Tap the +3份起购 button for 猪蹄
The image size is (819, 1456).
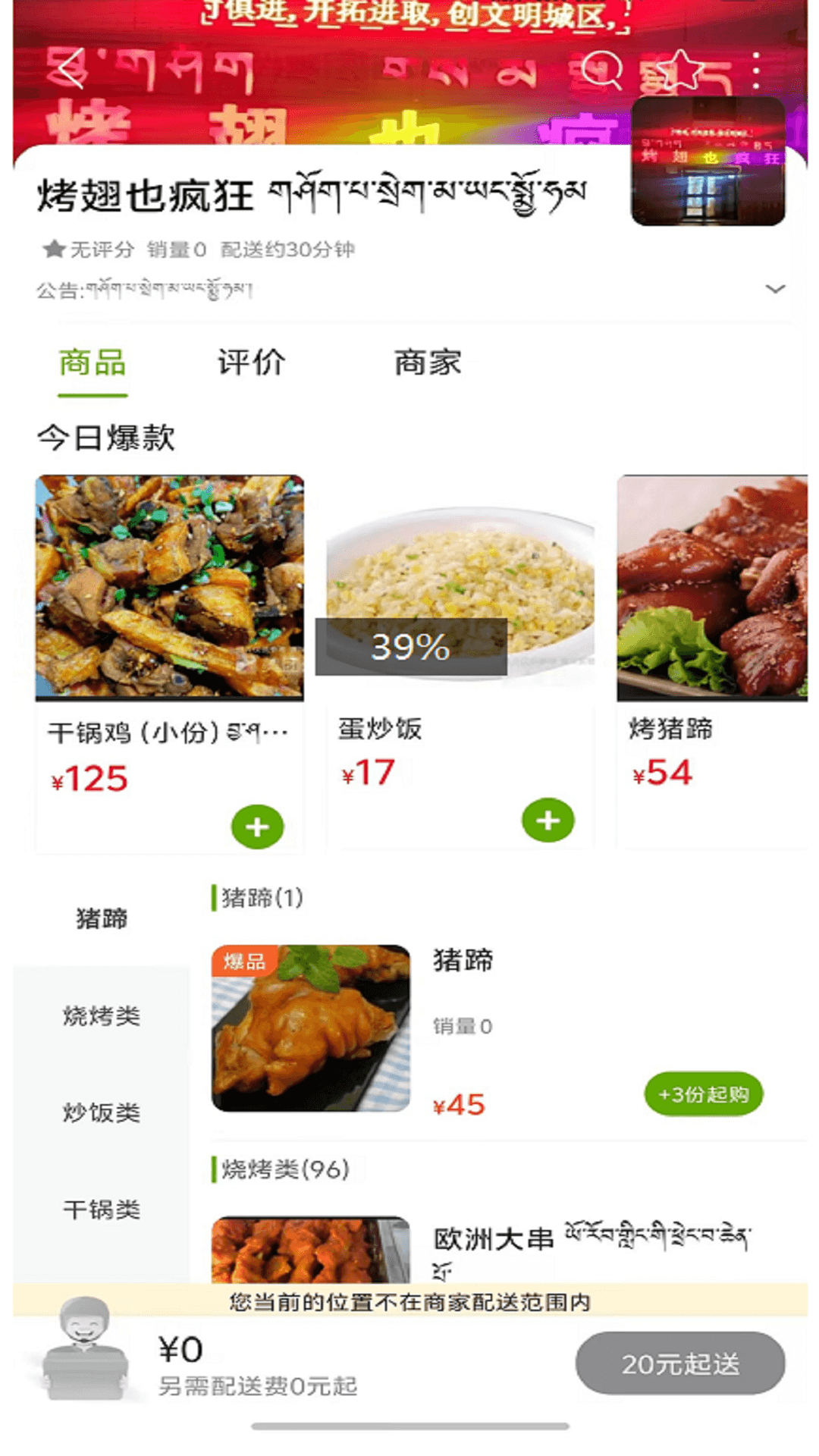703,1094
